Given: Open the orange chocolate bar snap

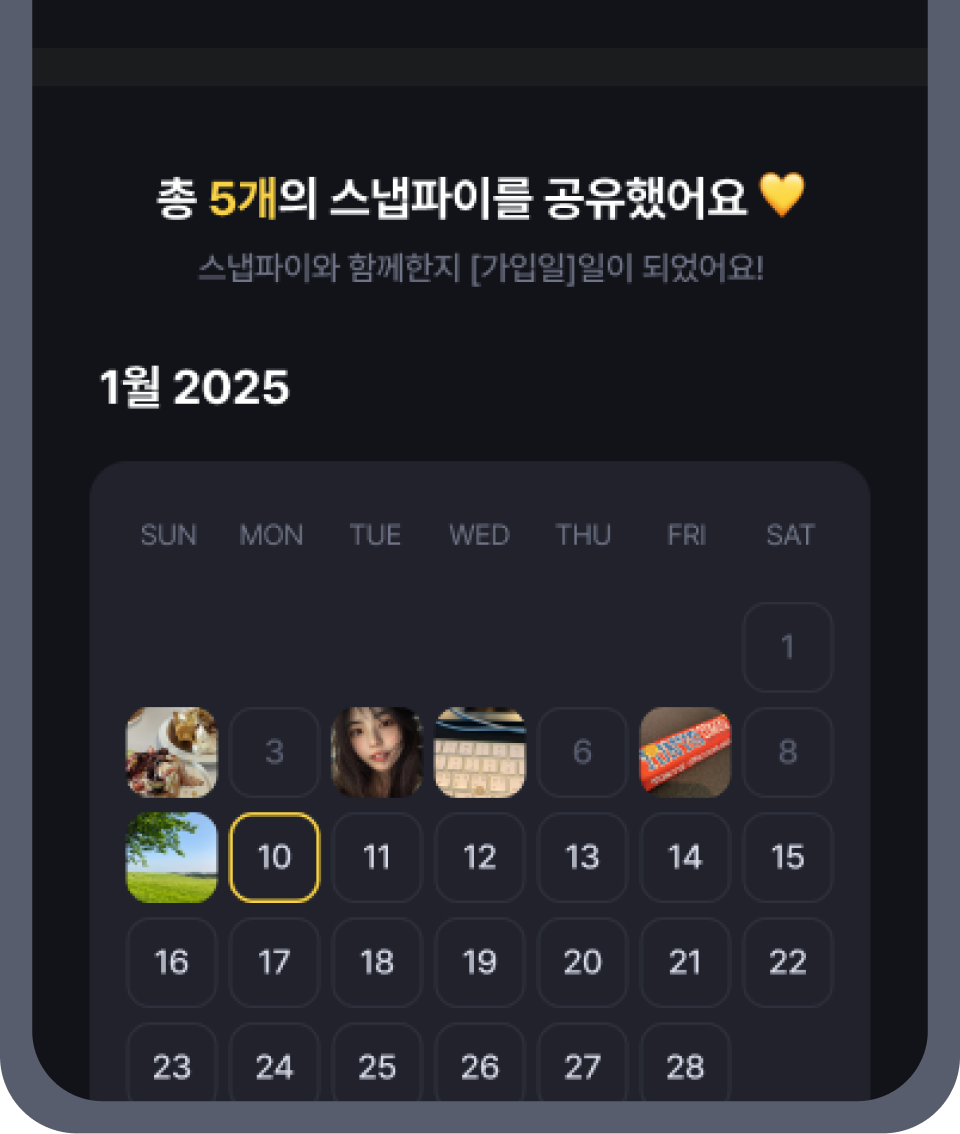Looking at the screenshot, I should [685, 752].
